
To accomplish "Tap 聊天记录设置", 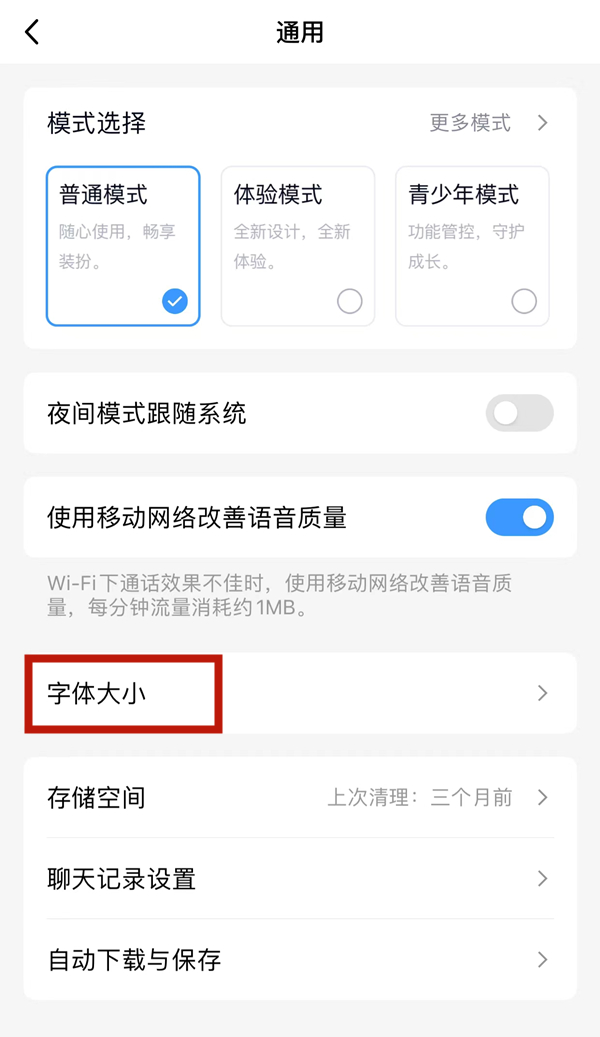I will (x=300, y=879).
